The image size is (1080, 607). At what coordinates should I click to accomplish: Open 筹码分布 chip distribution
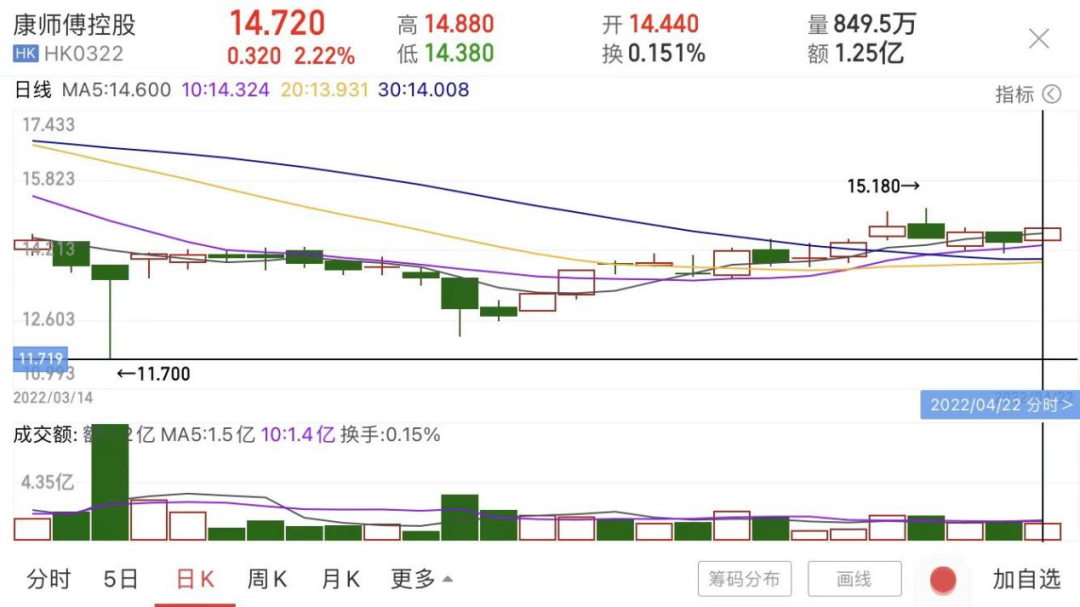coord(744,579)
